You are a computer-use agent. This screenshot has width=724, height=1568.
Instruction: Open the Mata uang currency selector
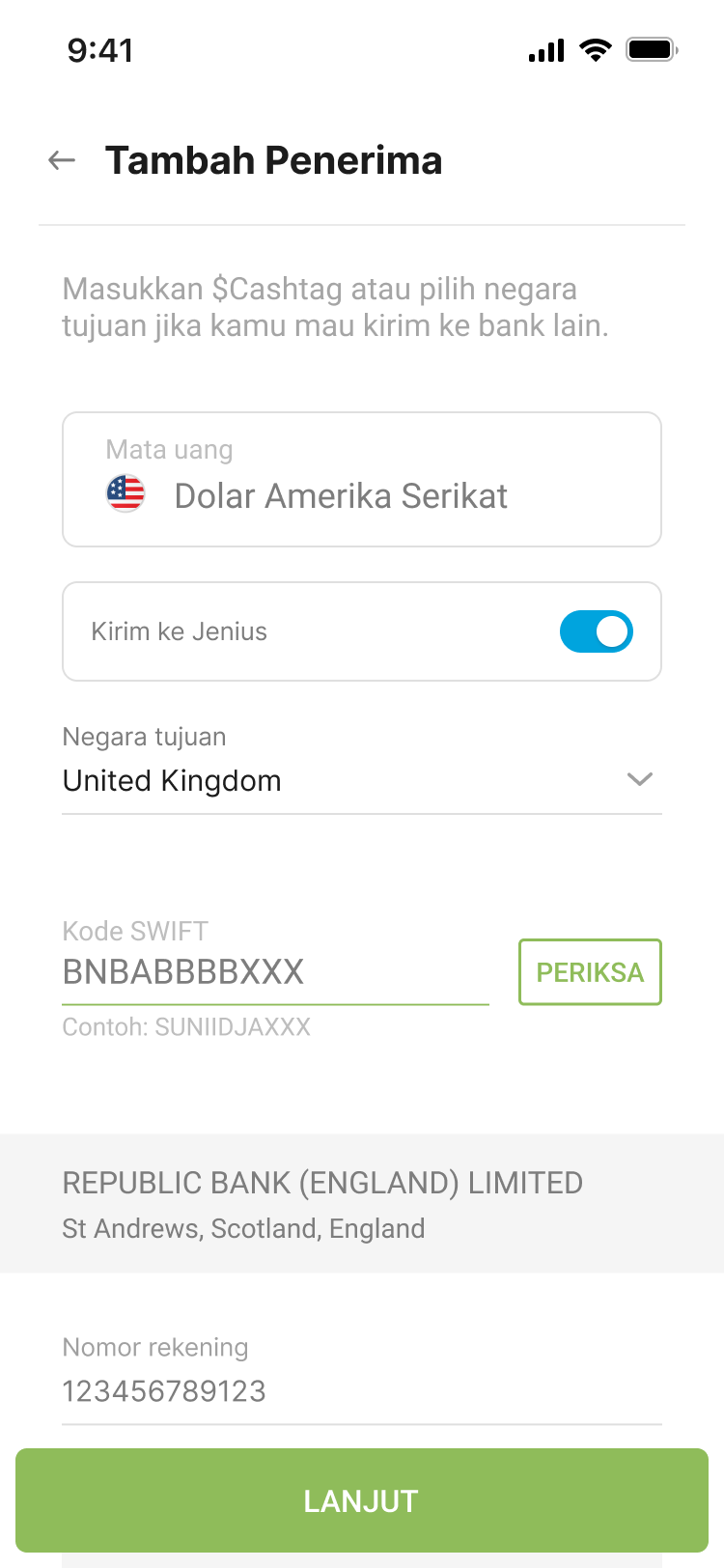[x=361, y=480]
